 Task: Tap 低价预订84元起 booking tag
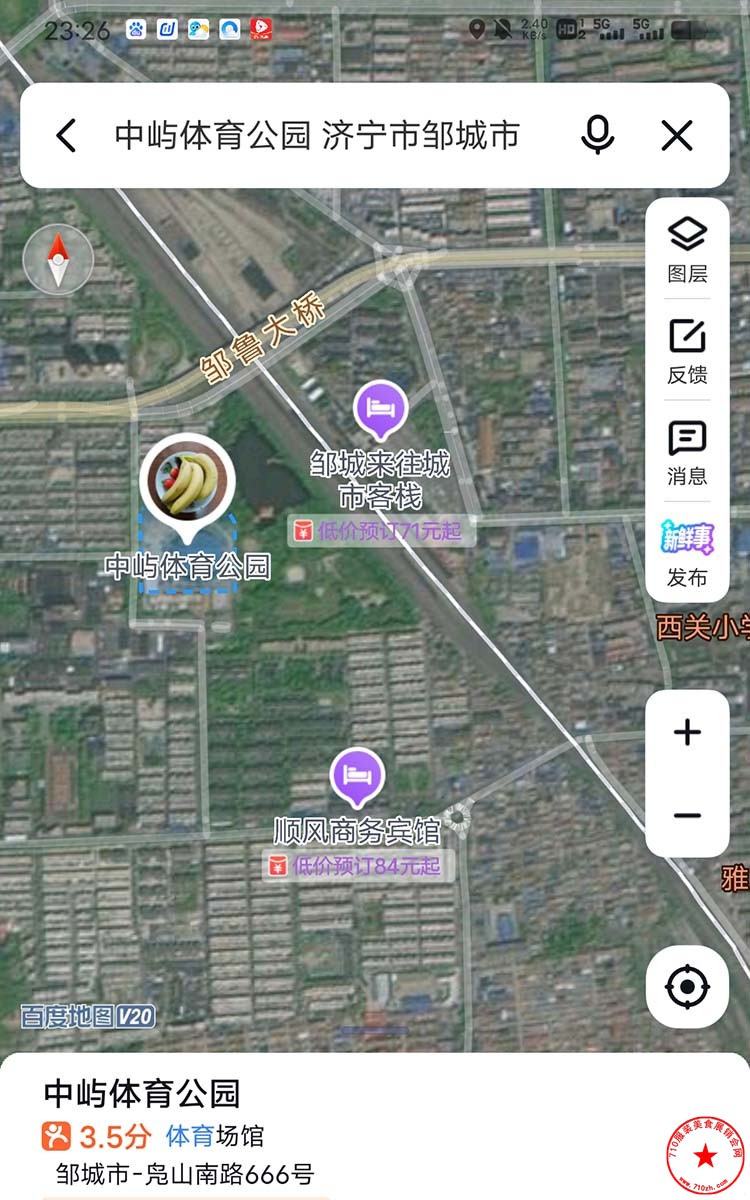pyautogui.click(x=356, y=866)
